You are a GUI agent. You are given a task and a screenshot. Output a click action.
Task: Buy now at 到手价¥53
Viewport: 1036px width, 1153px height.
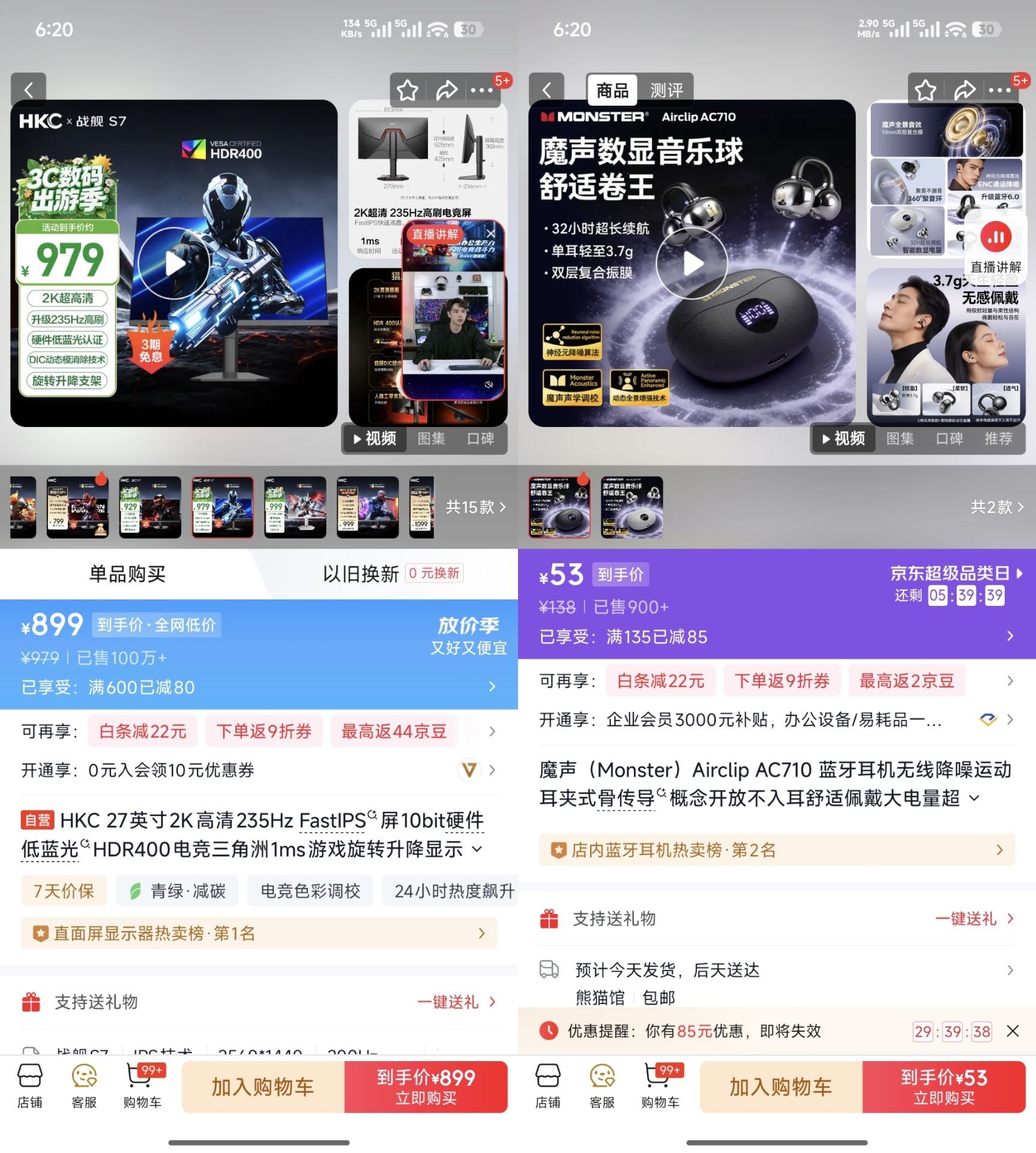pos(944,1087)
